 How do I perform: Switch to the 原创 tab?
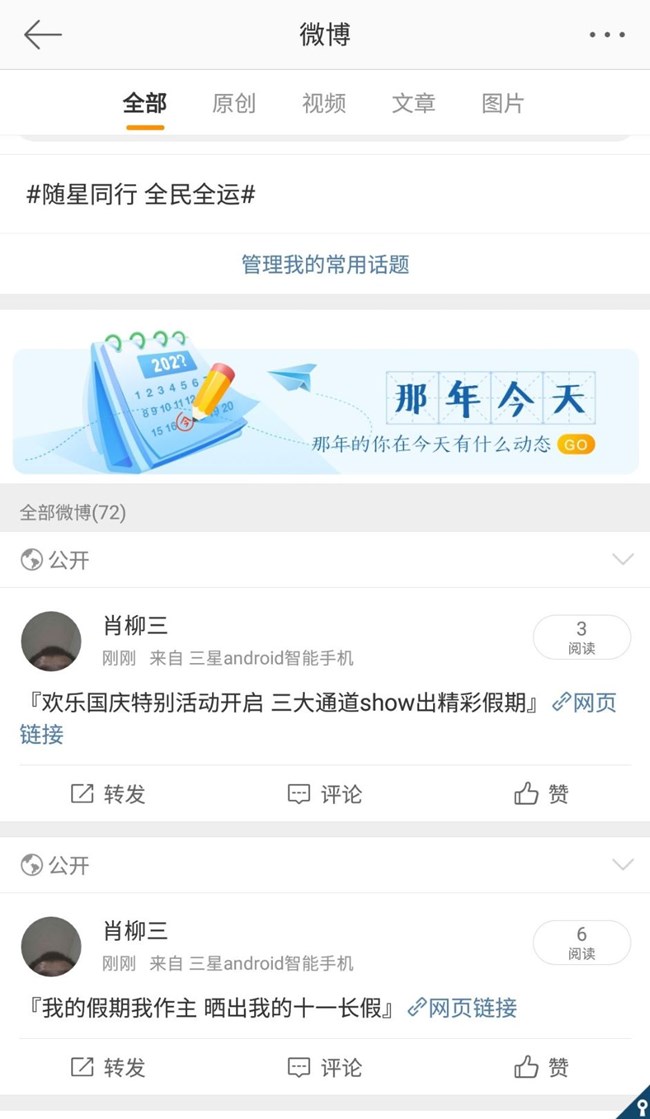coord(234,103)
